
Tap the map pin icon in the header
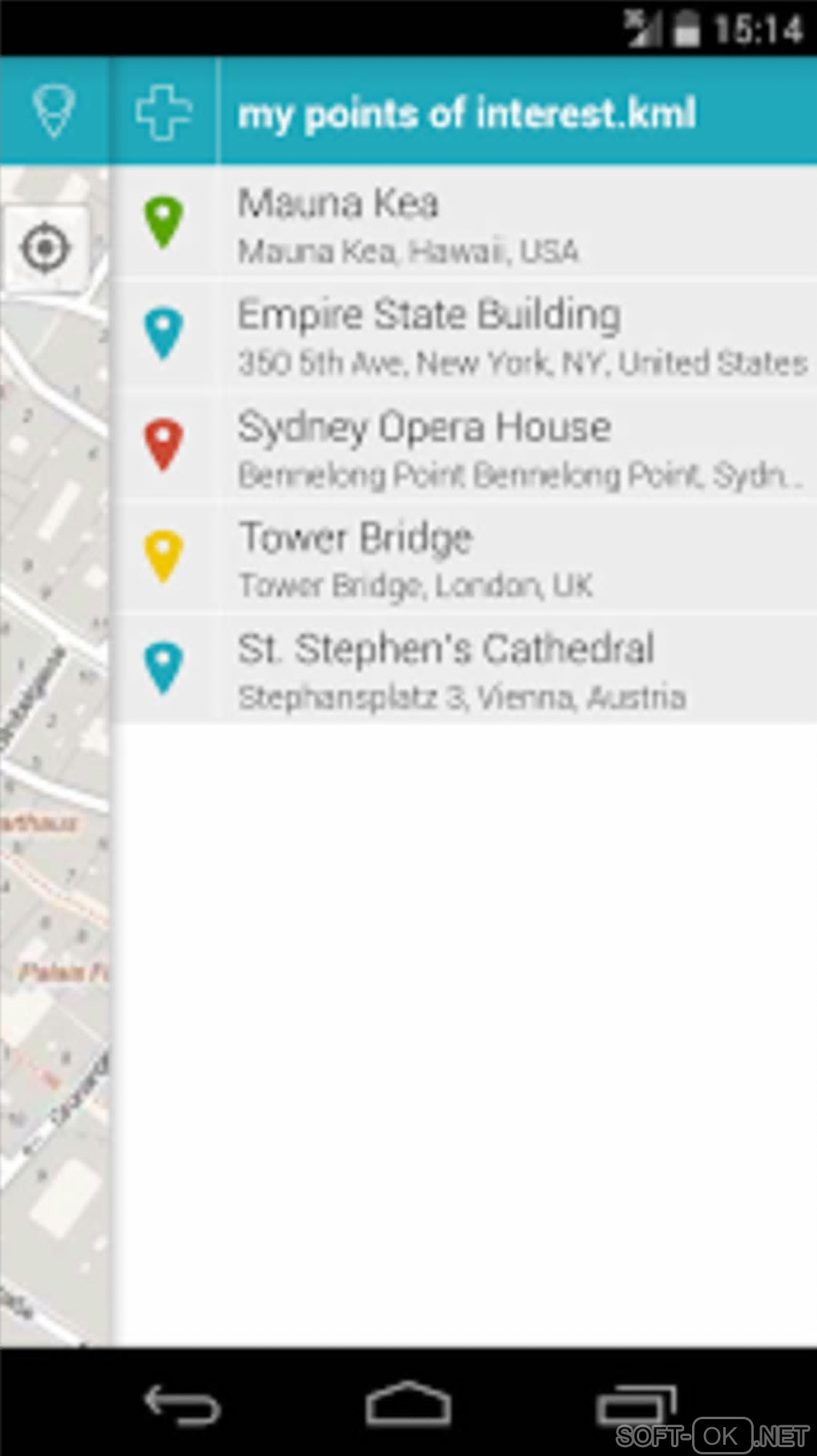54,111
